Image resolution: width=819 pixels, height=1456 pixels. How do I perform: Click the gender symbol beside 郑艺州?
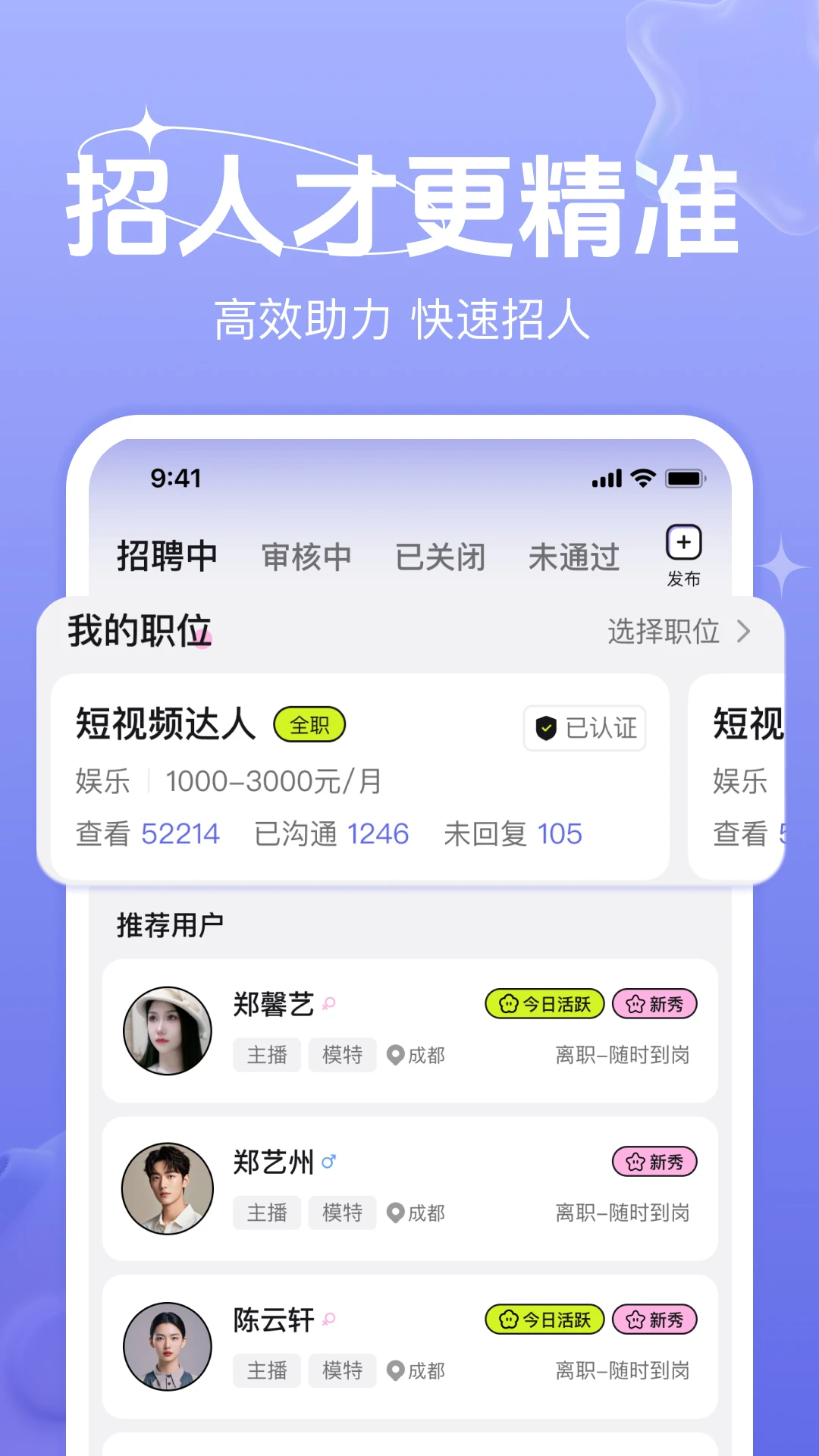click(329, 1160)
